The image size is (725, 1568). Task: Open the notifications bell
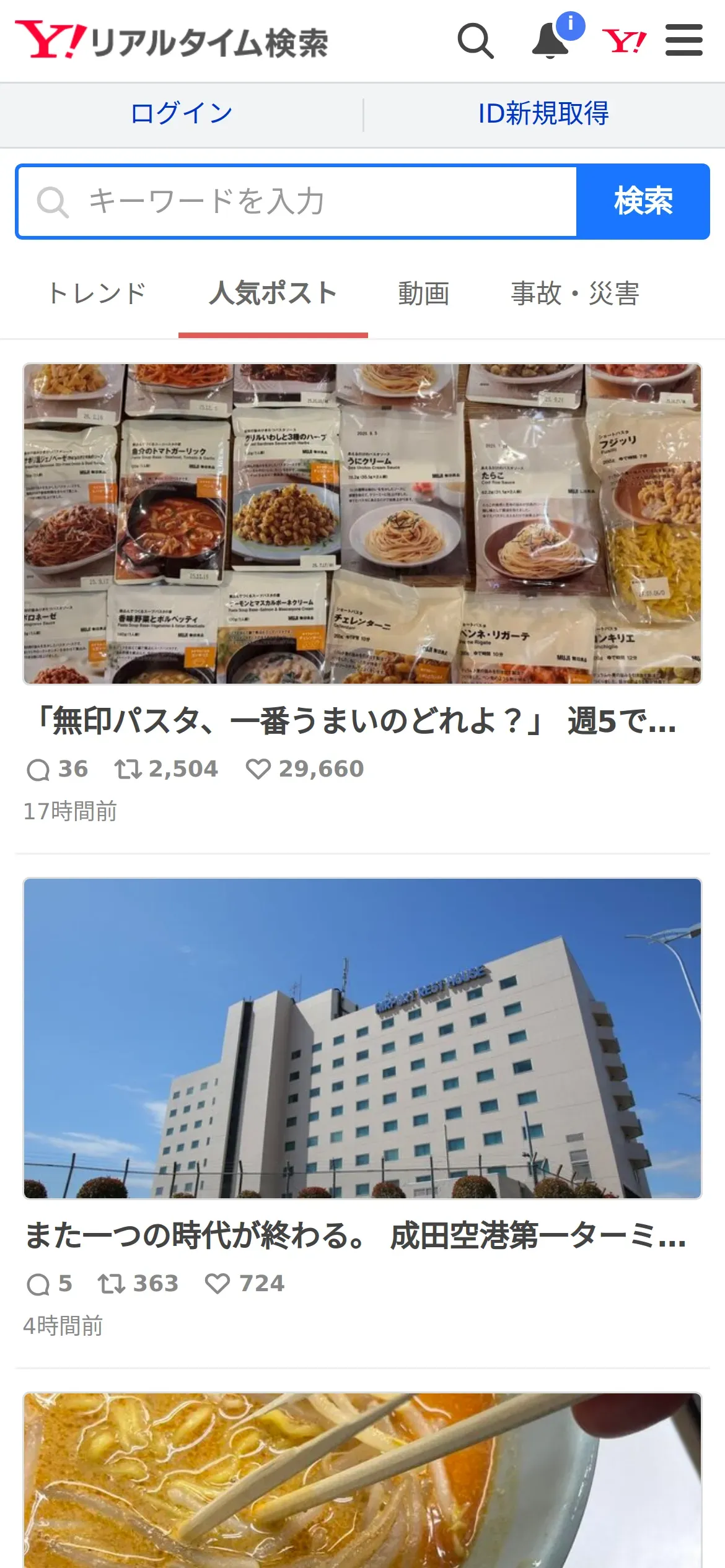click(x=551, y=41)
